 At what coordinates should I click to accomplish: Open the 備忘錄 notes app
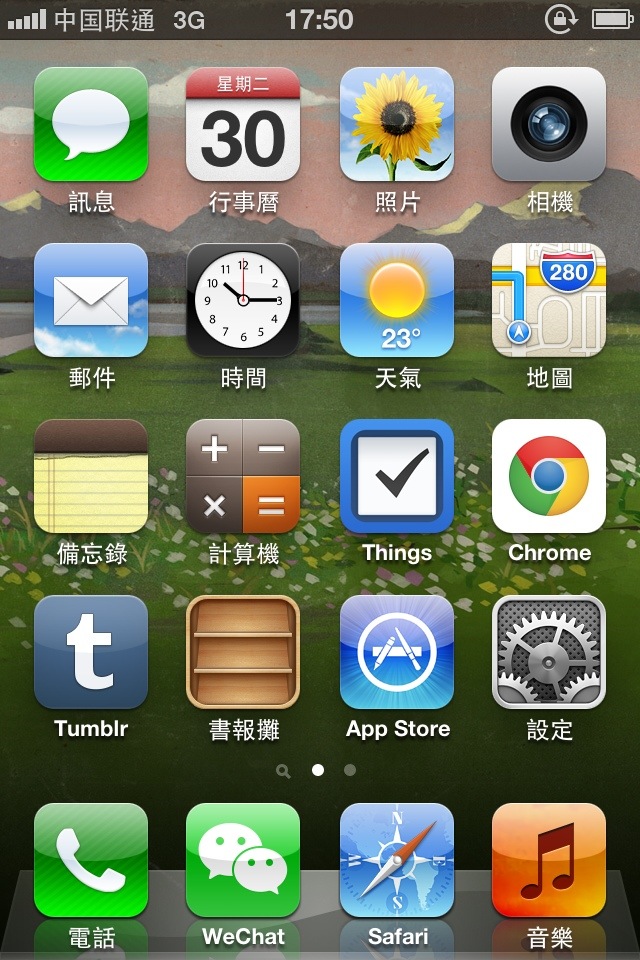(91, 476)
